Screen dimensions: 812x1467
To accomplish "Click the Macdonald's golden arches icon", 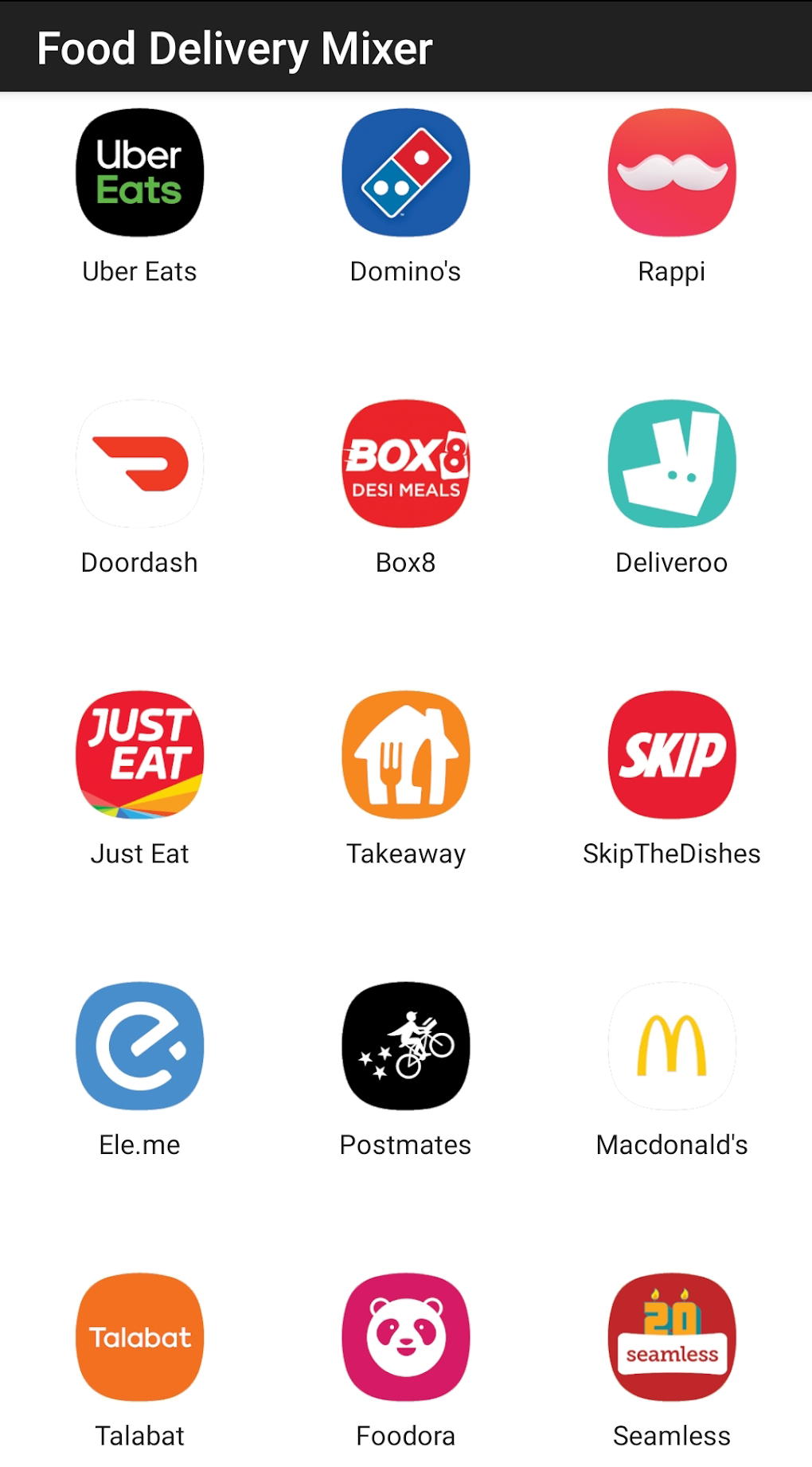I will [671, 1046].
